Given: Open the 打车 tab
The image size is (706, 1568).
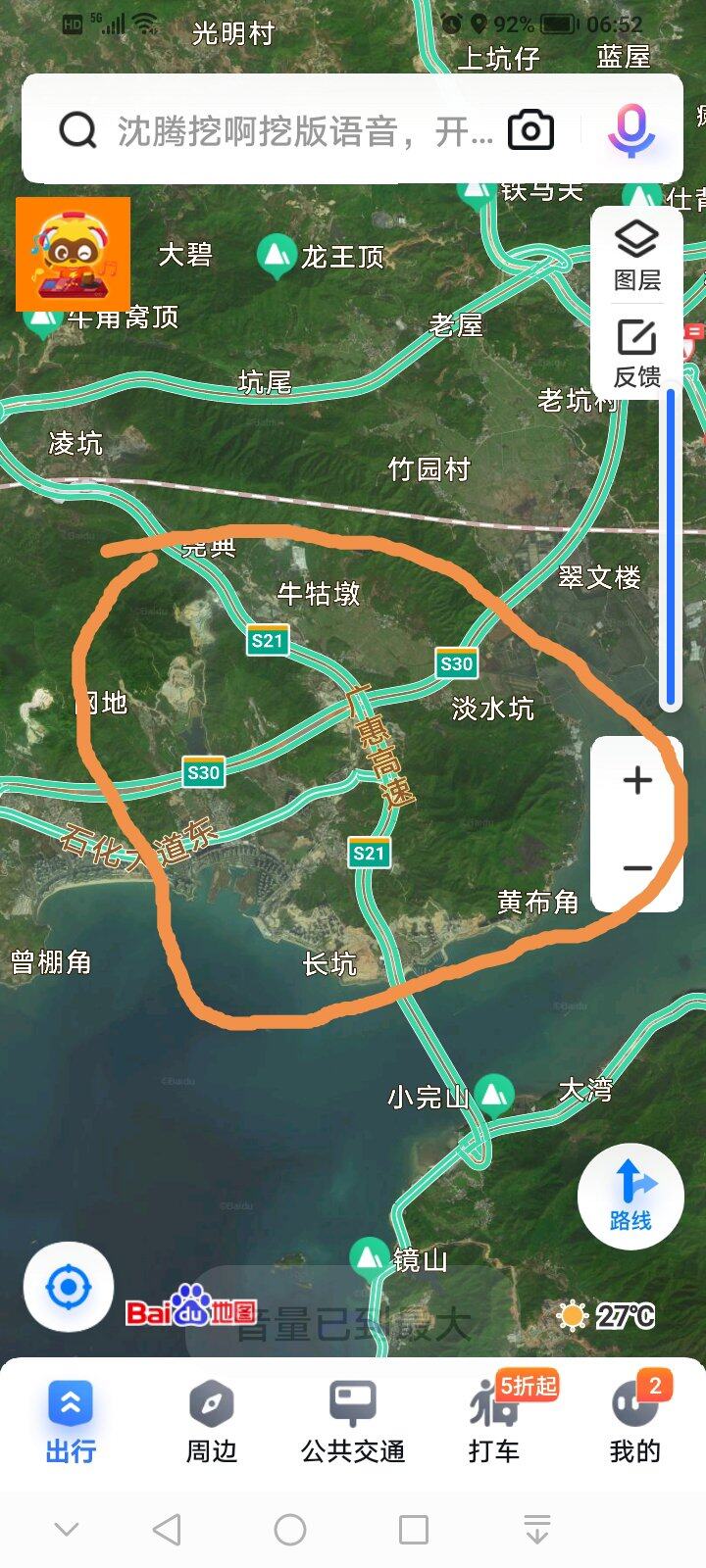Looking at the screenshot, I should click(x=494, y=1421).
